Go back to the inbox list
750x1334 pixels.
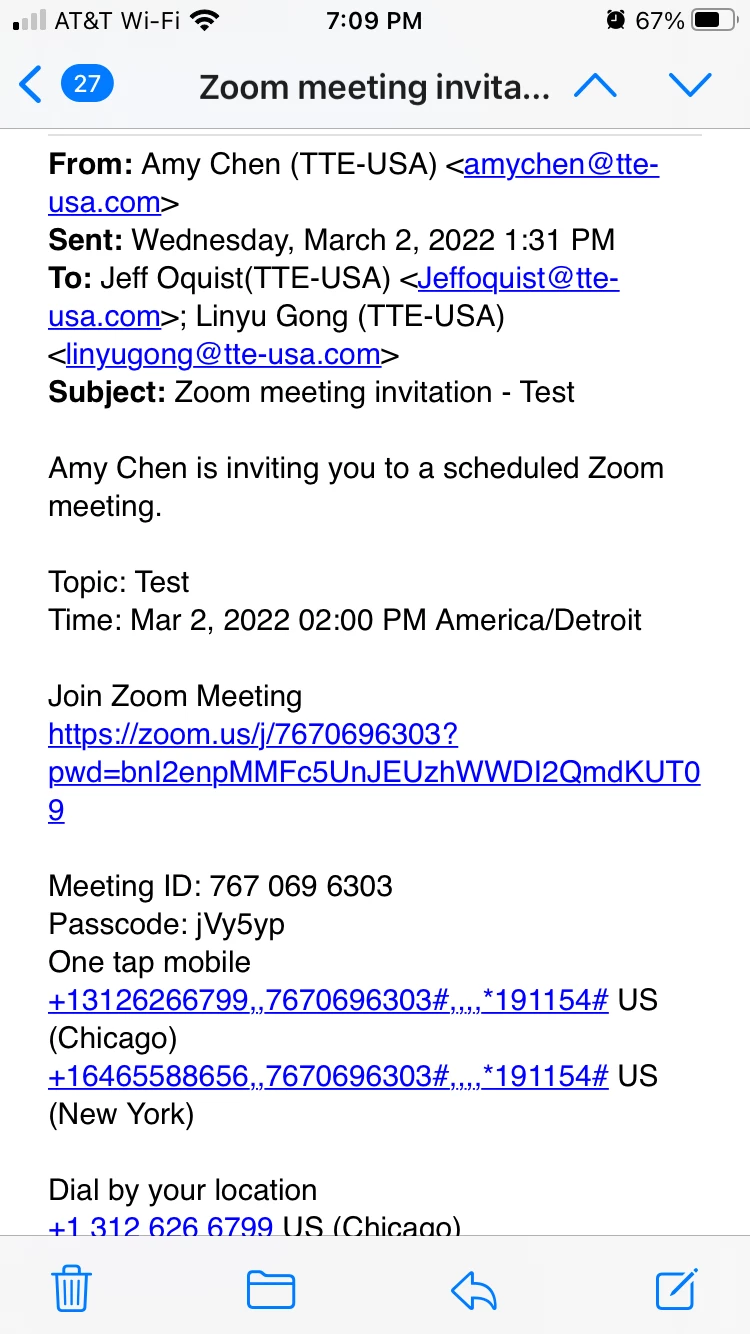32,86
